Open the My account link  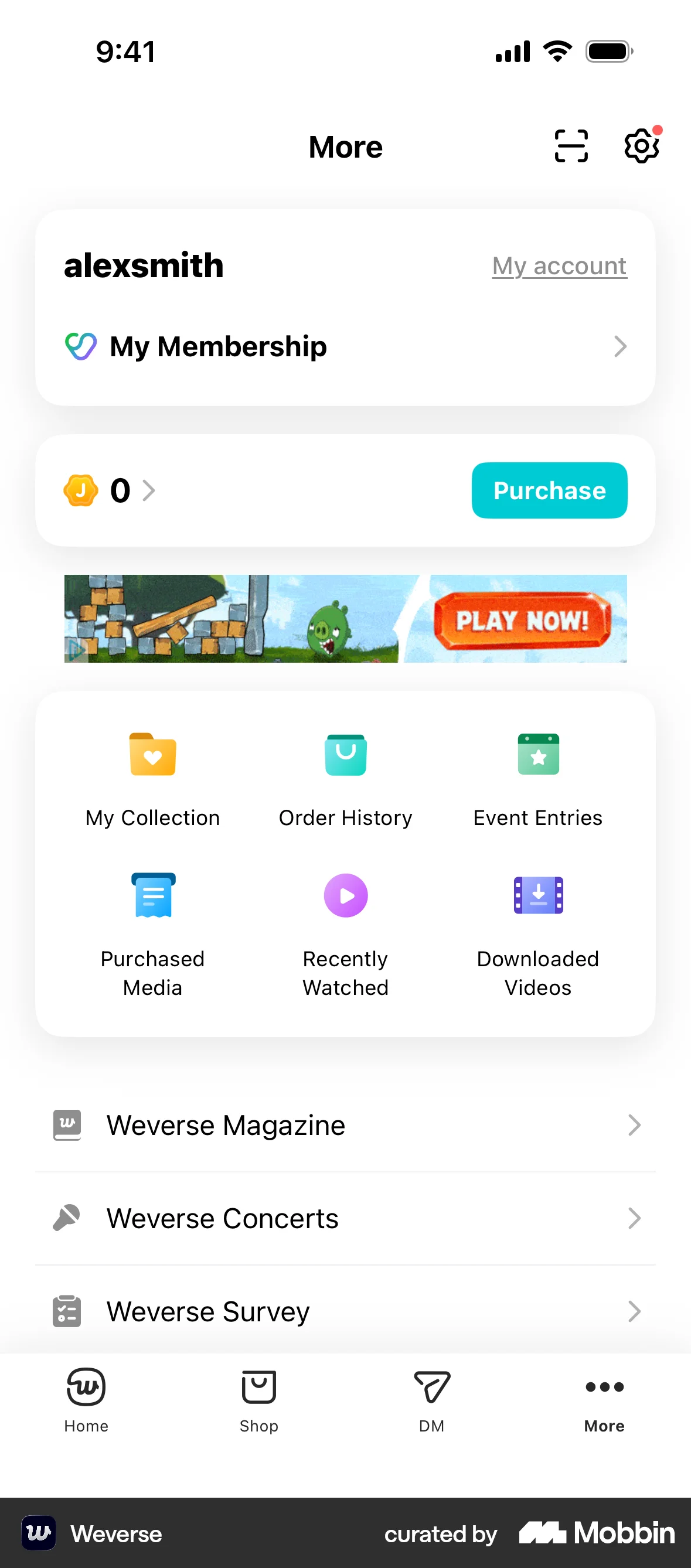[559, 266]
